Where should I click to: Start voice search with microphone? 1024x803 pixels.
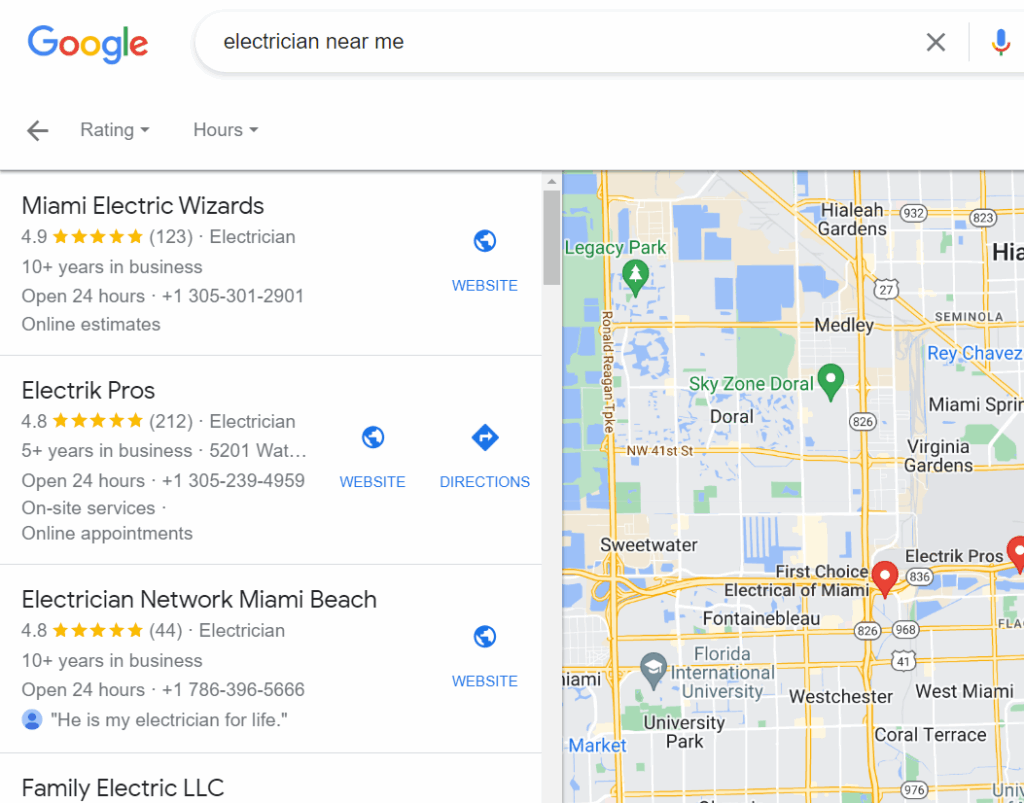[x=1000, y=42]
